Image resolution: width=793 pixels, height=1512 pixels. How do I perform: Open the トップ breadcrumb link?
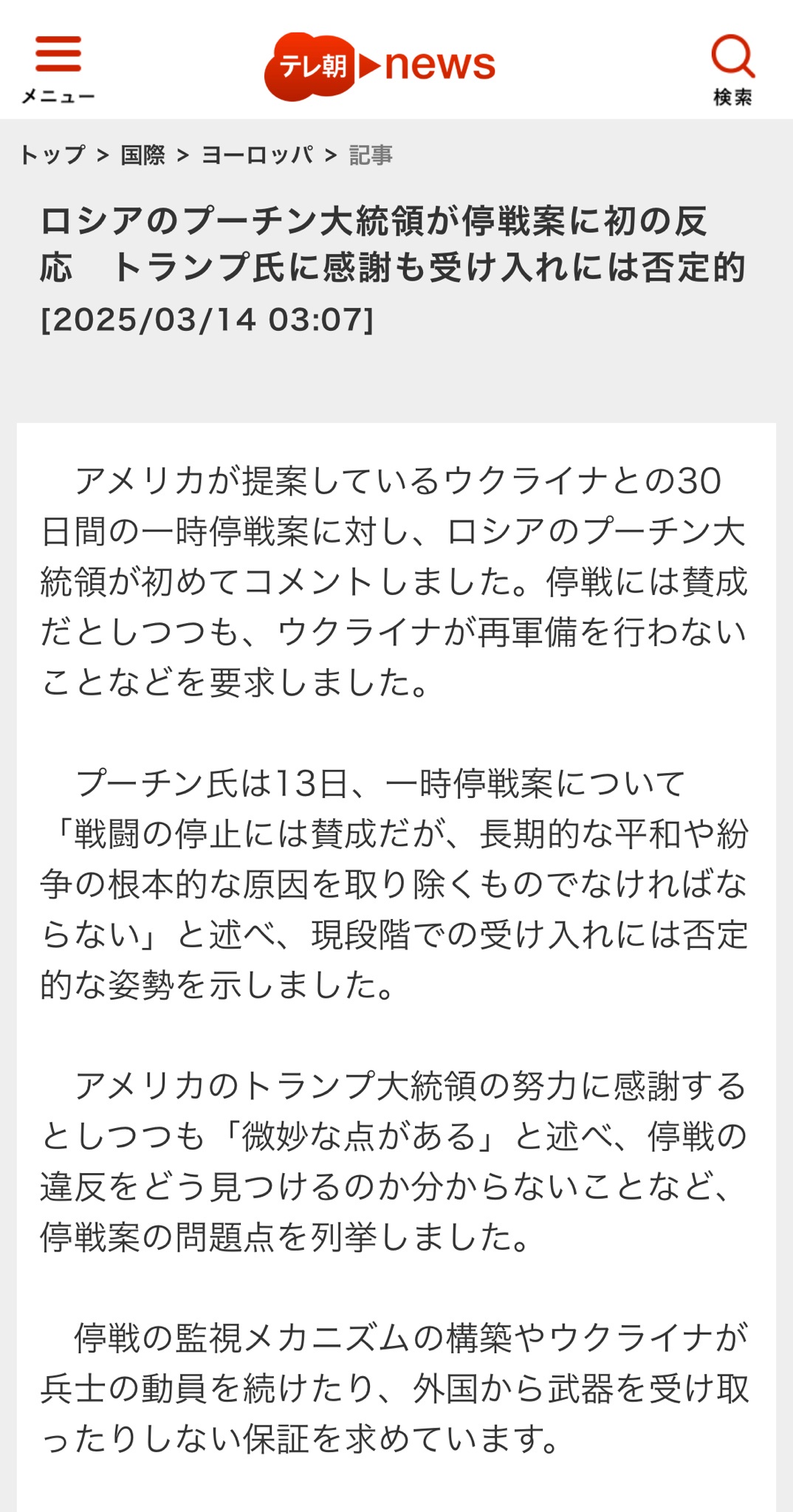click(52, 155)
